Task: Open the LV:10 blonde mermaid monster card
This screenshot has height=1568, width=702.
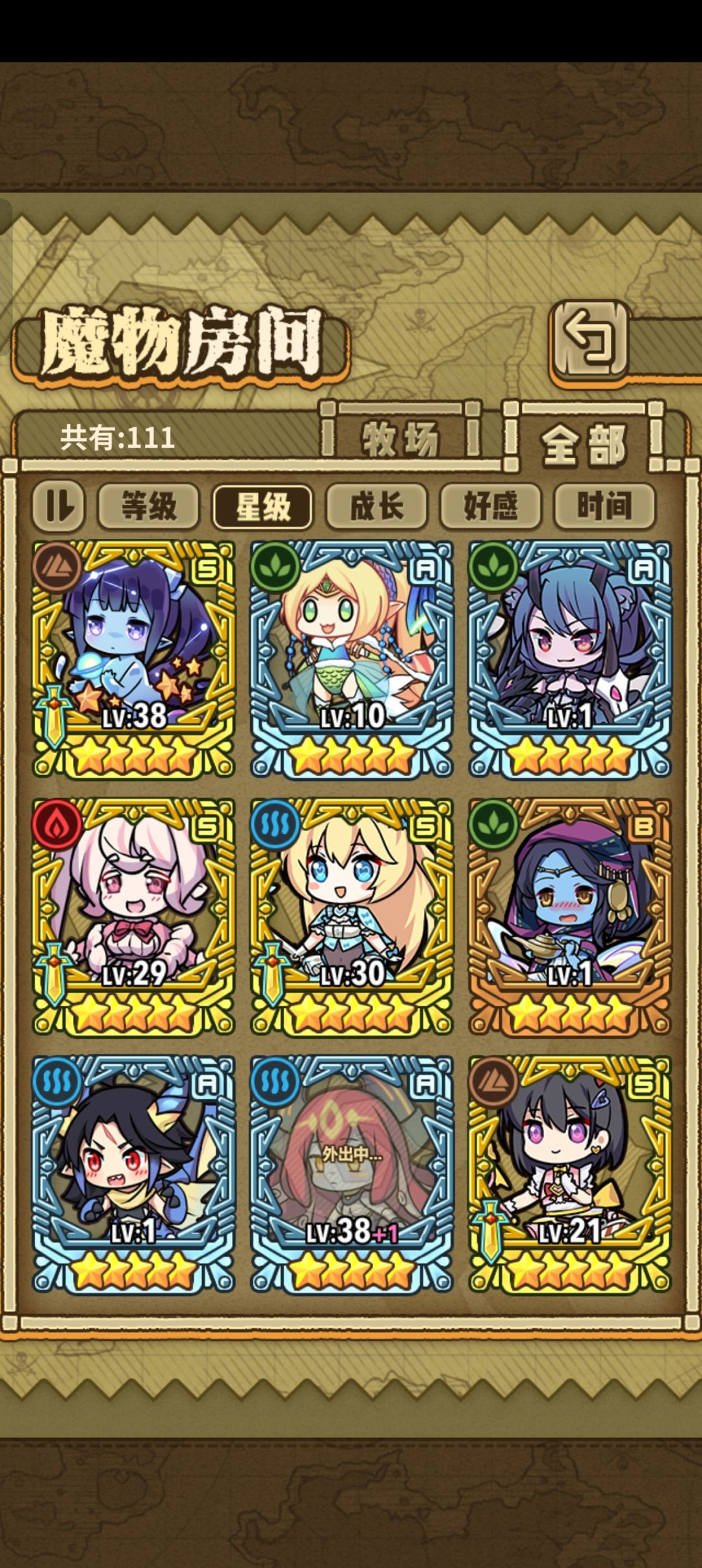Action: pyautogui.click(x=352, y=659)
